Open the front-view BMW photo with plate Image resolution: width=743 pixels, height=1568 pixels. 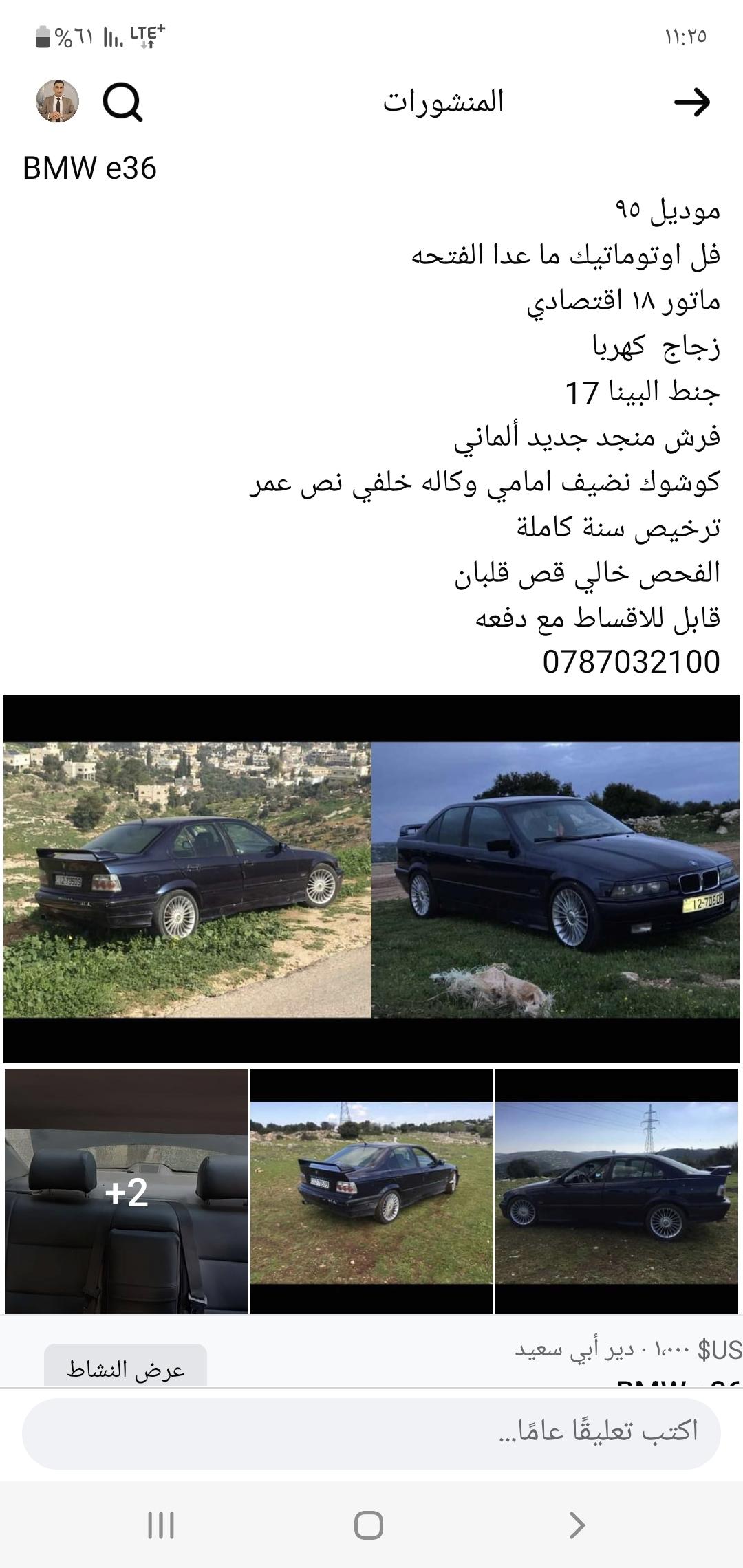(556, 879)
